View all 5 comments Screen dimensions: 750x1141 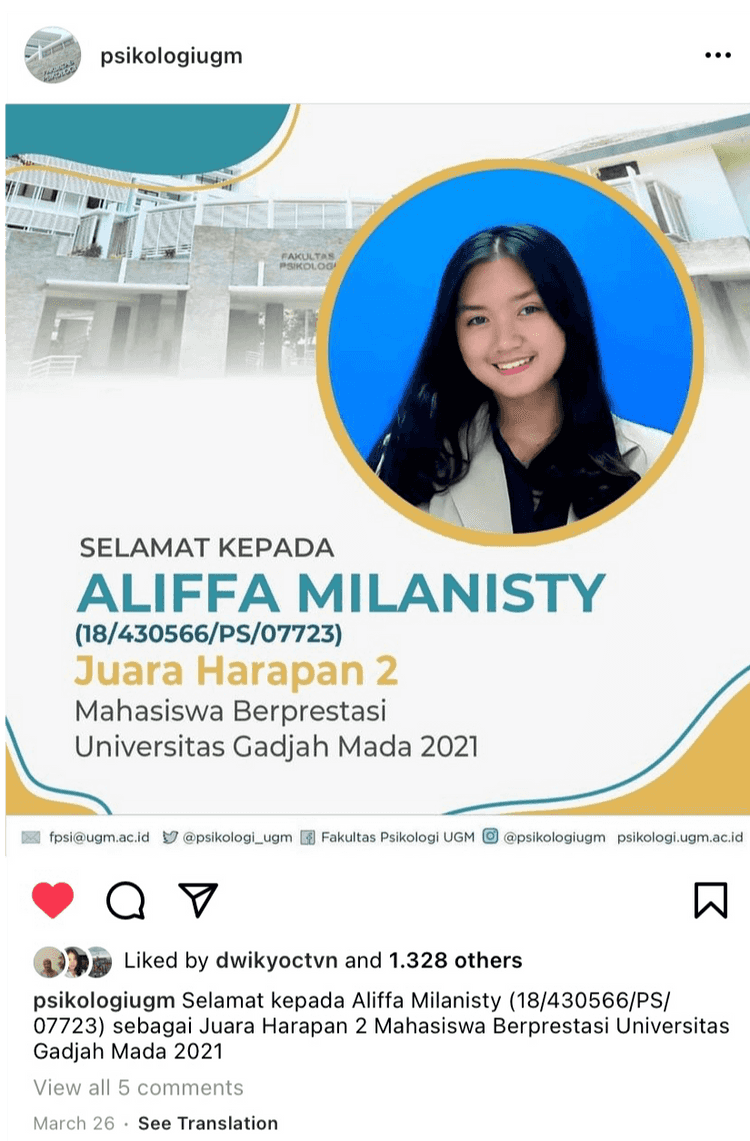[138, 1088]
